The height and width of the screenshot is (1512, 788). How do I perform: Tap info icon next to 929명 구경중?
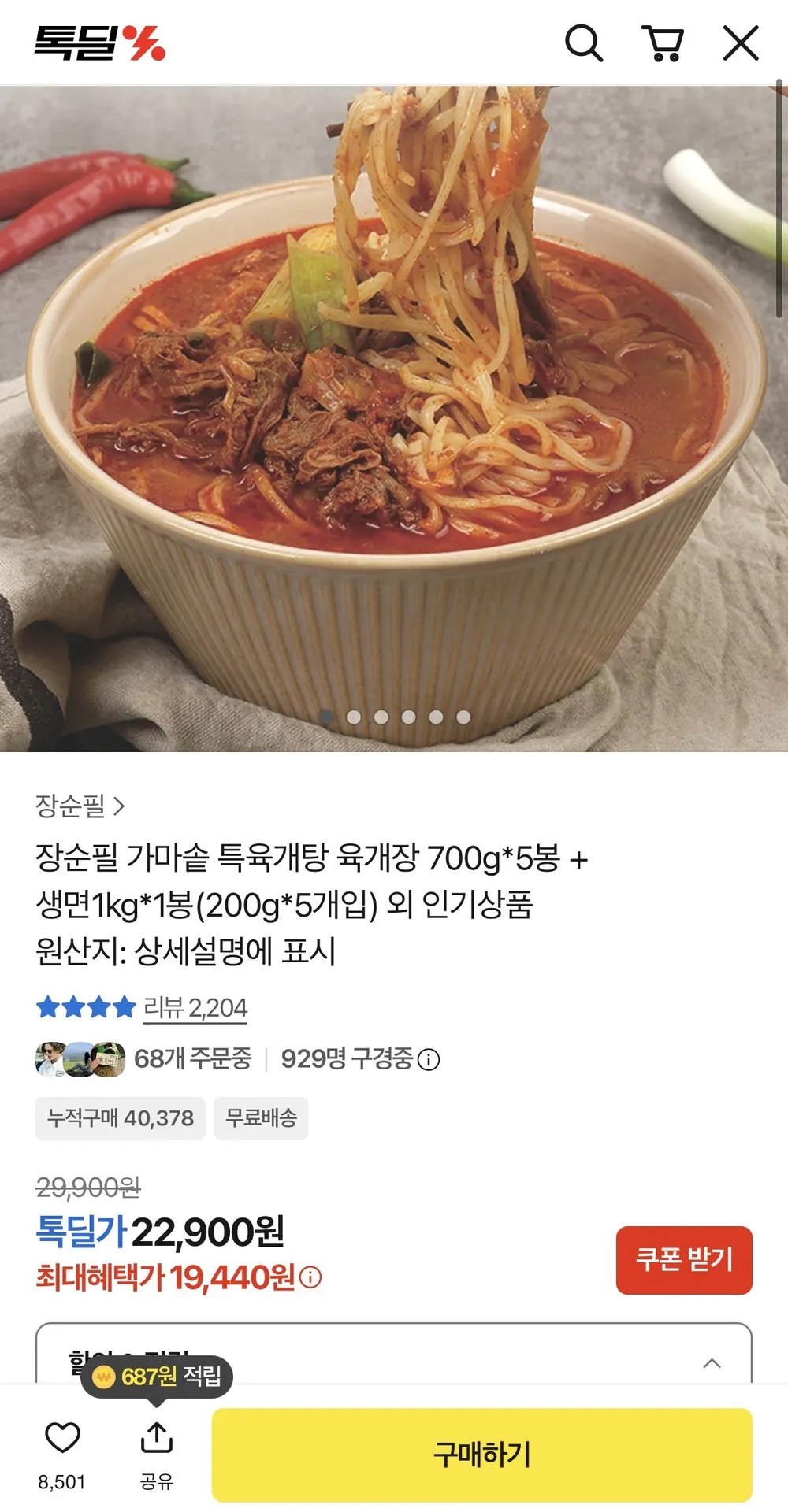(429, 1060)
